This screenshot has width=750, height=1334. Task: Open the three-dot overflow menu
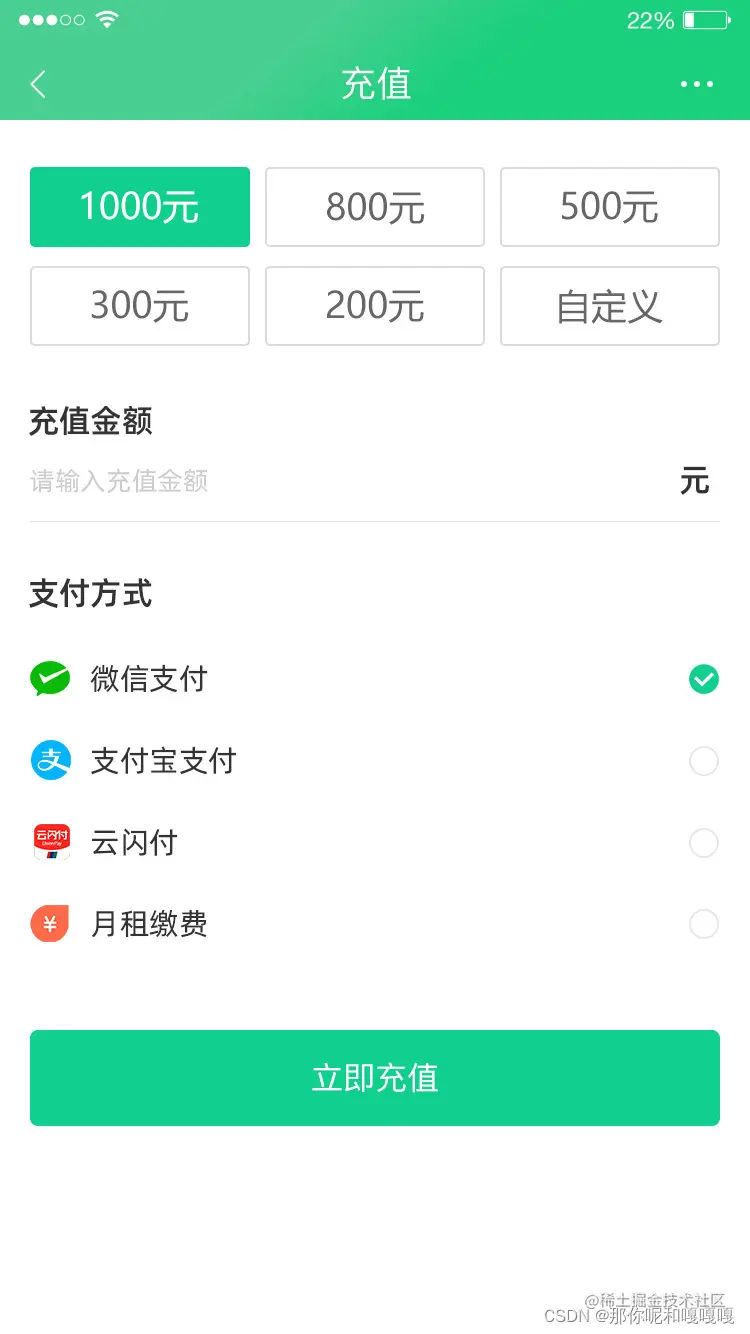(696, 84)
